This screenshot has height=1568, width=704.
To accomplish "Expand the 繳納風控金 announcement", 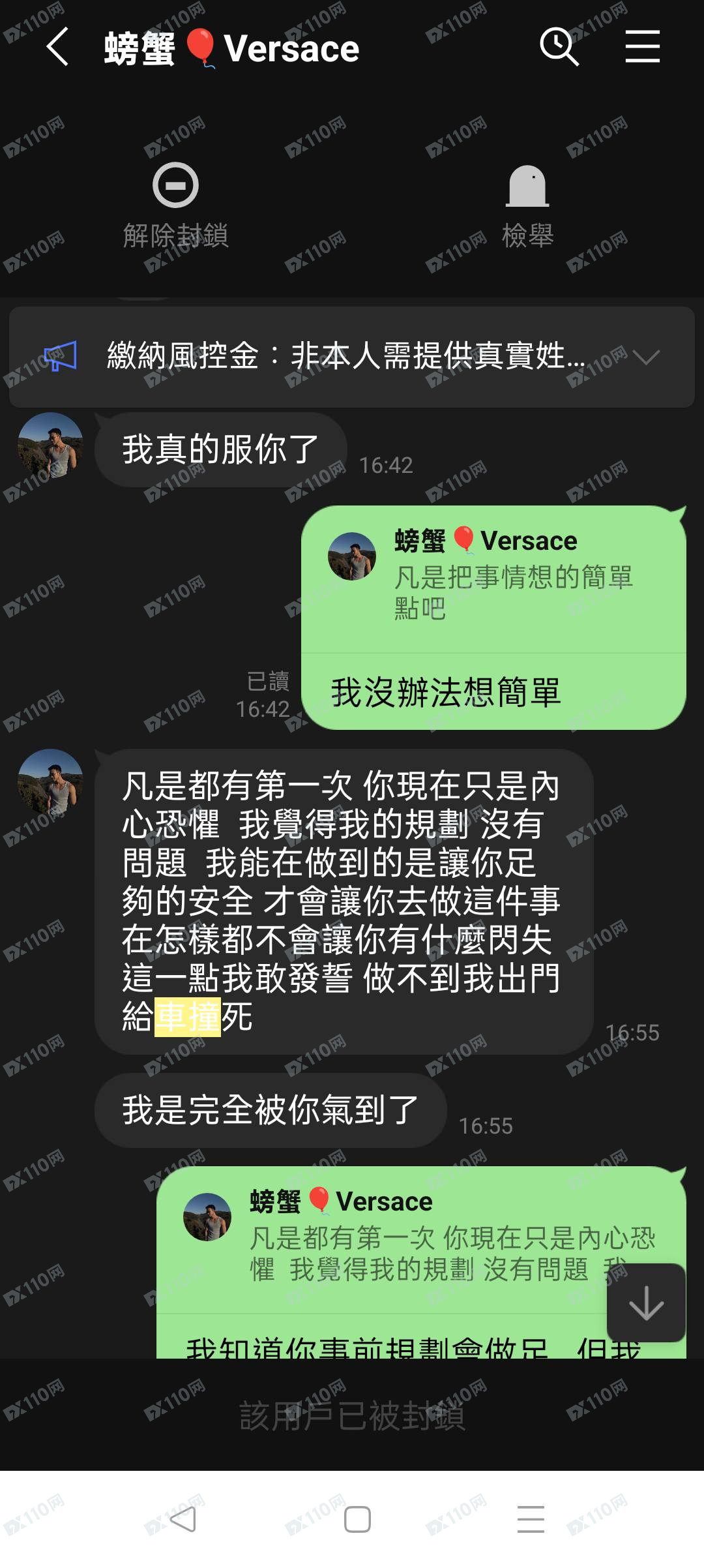I will (646, 357).
